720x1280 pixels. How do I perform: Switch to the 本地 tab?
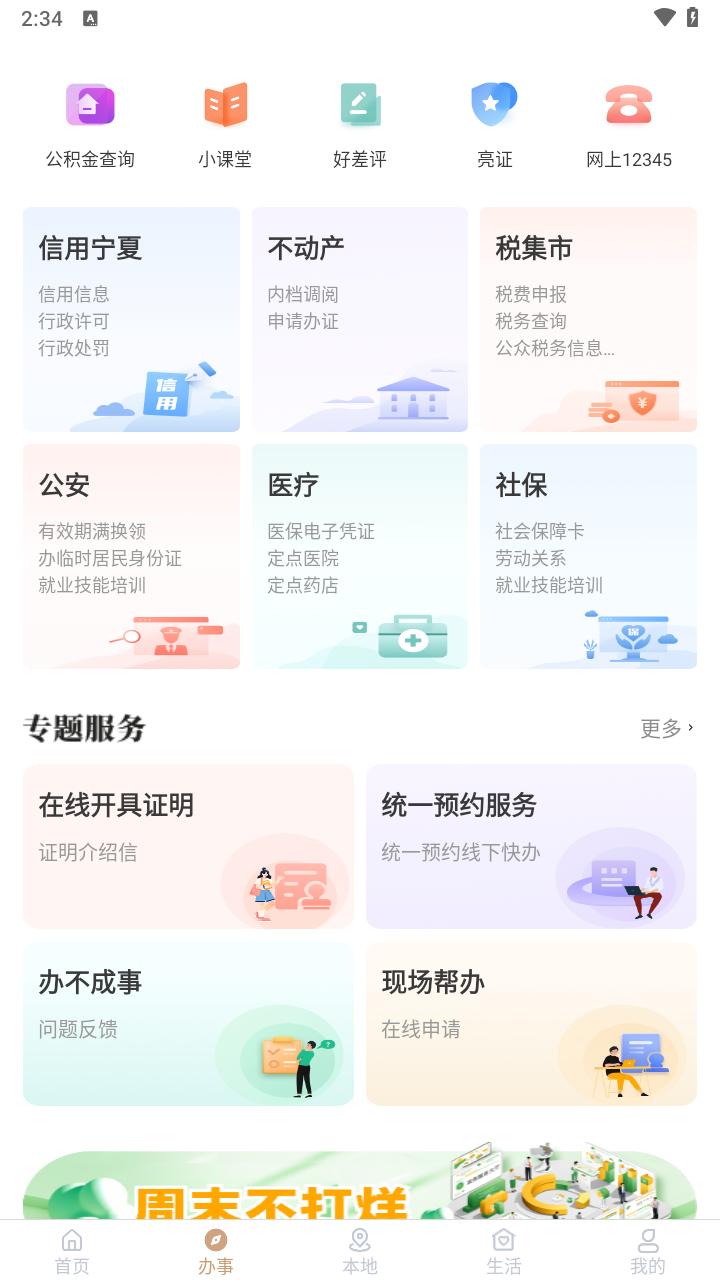pyautogui.click(x=360, y=1252)
